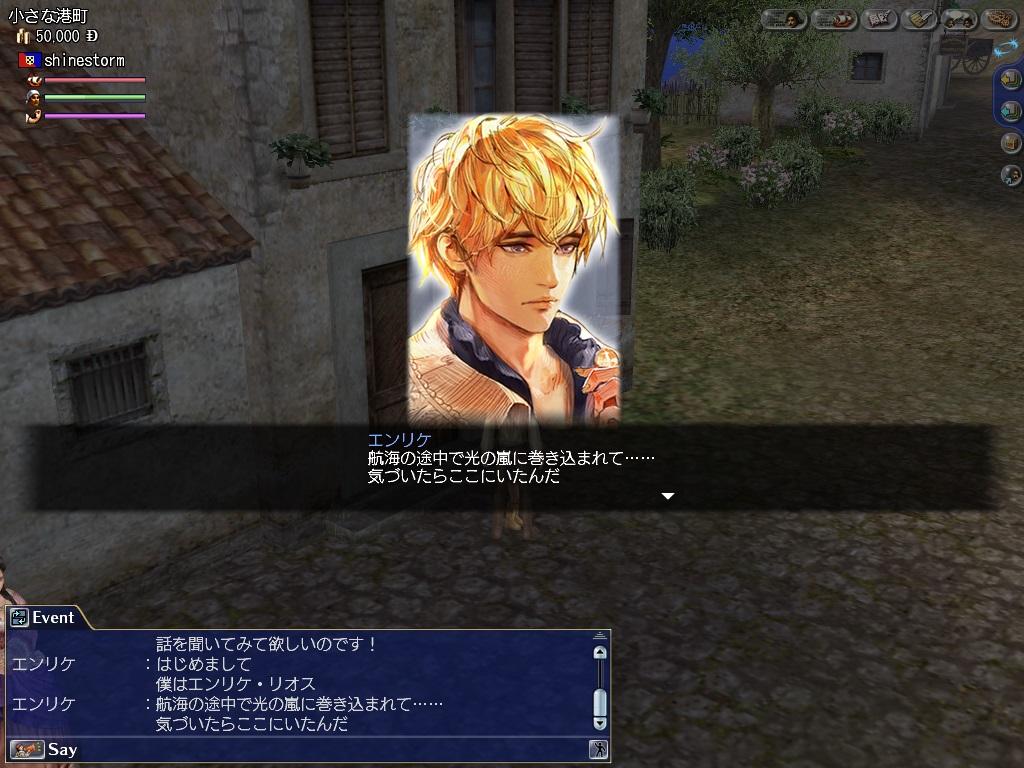Tap the teal arrow panel icon
The image size is (1024, 768).
pyautogui.click(x=1011, y=111)
